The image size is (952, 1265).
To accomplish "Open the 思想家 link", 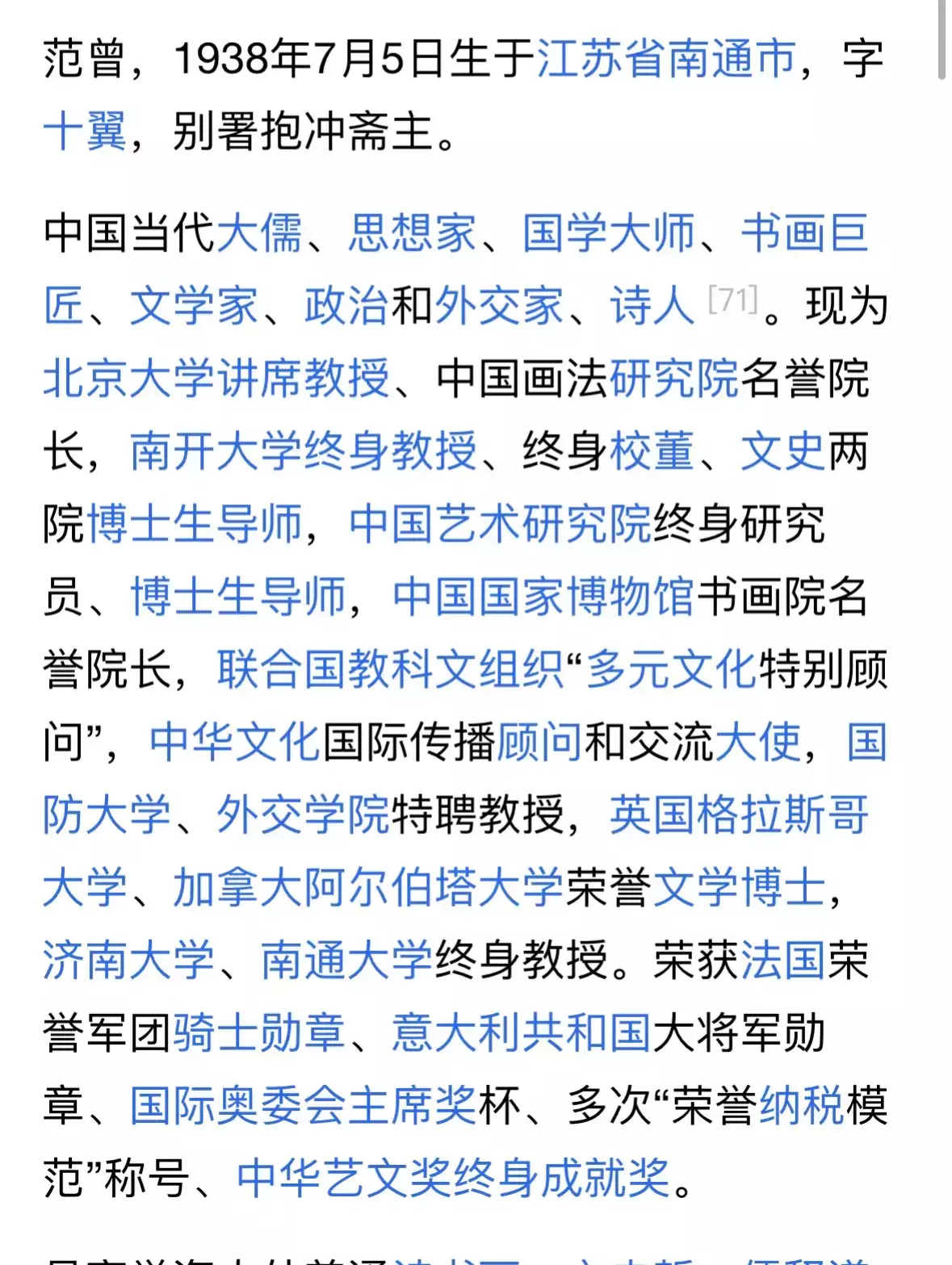I will pyautogui.click(x=413, y=233).
